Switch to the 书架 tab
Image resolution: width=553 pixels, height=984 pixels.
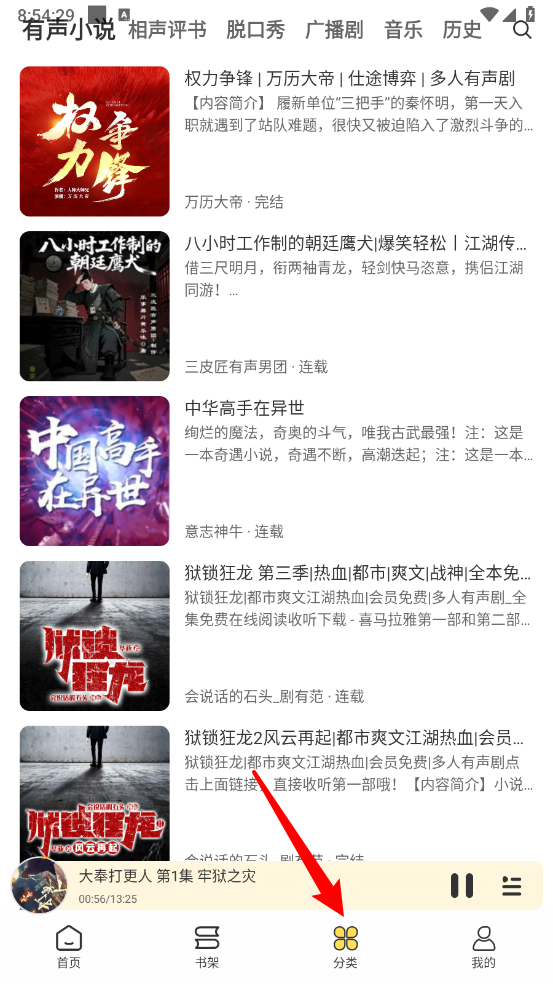[x=207, y=946]
